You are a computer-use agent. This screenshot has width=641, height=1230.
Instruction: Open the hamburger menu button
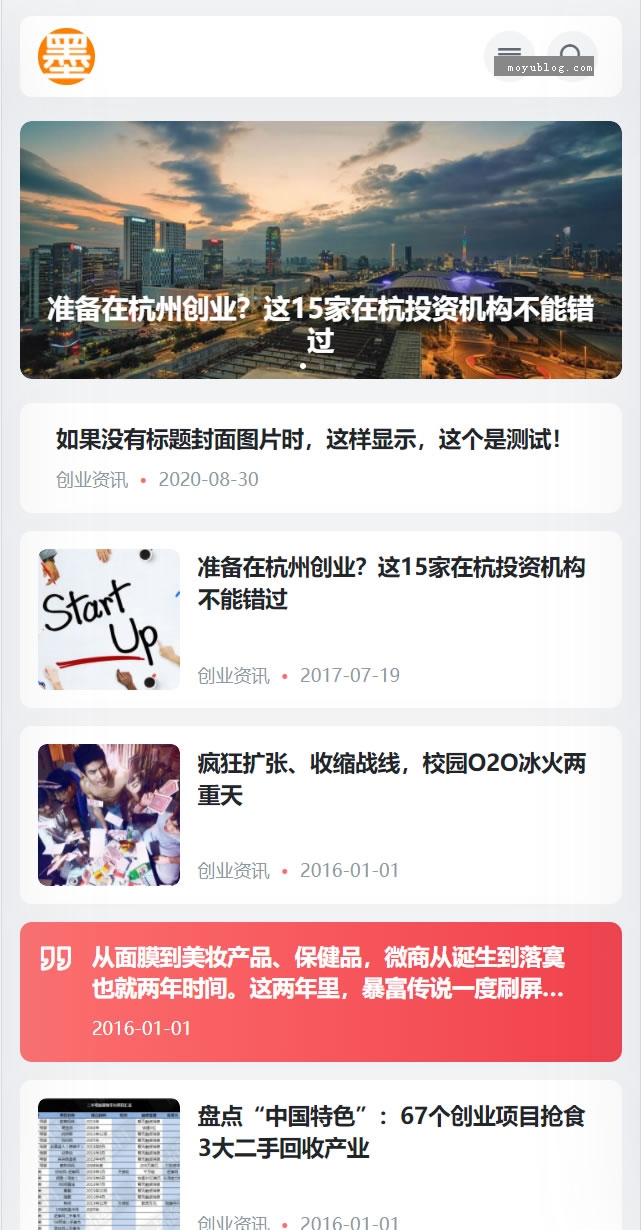(509, 56)
